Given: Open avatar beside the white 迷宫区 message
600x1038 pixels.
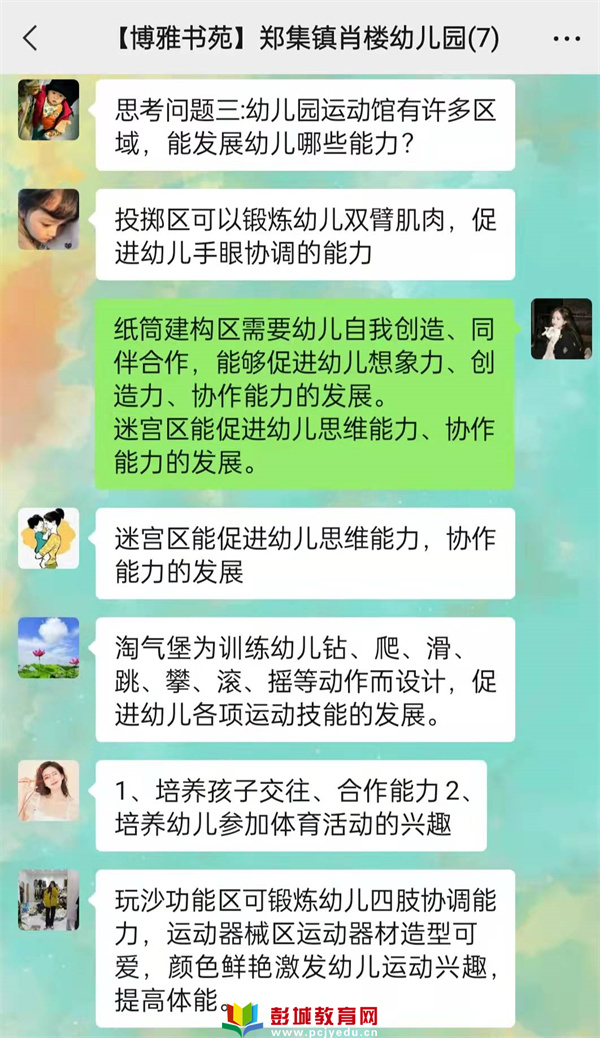Looking at the screenshot, I should pyautogui.click(x=48, y=538).
